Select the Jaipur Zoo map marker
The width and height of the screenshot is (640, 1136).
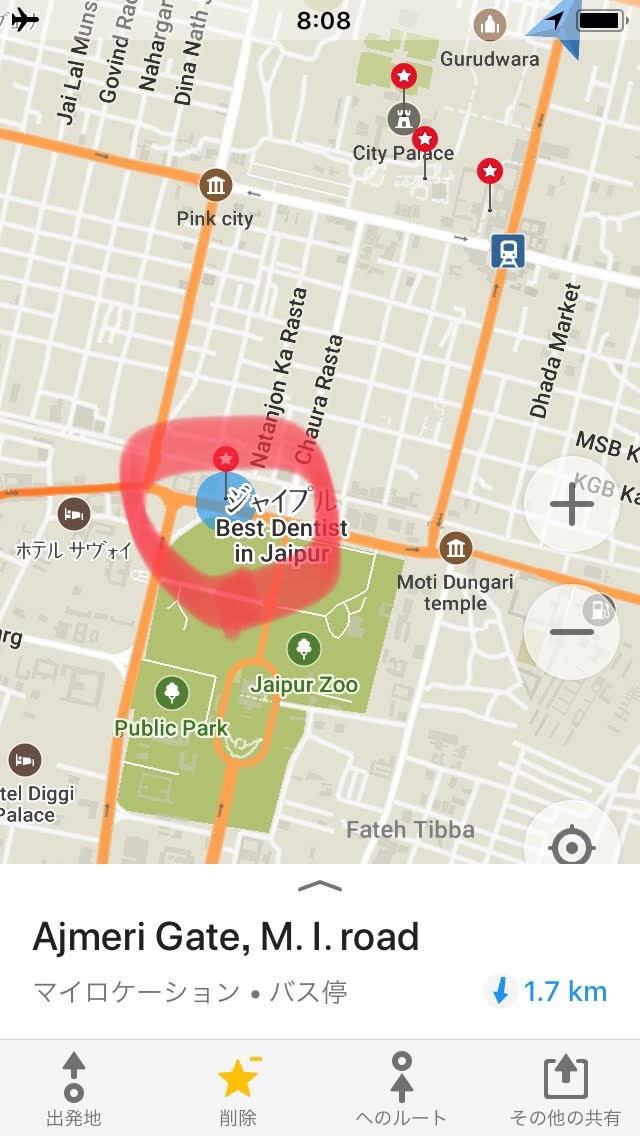(303, 649)
